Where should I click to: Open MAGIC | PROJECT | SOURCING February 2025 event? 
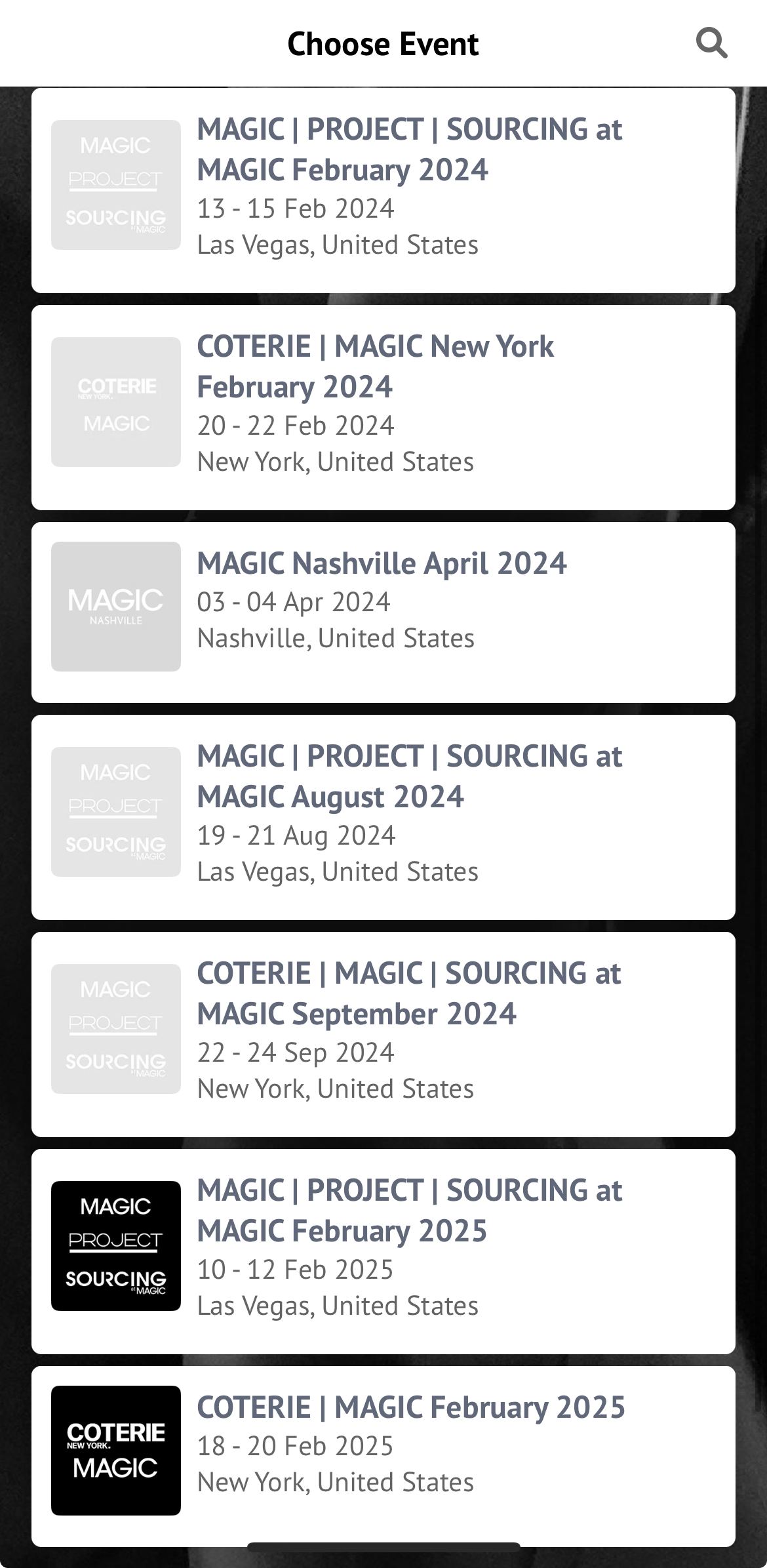pyautogui.click(x=383, y=1251)
